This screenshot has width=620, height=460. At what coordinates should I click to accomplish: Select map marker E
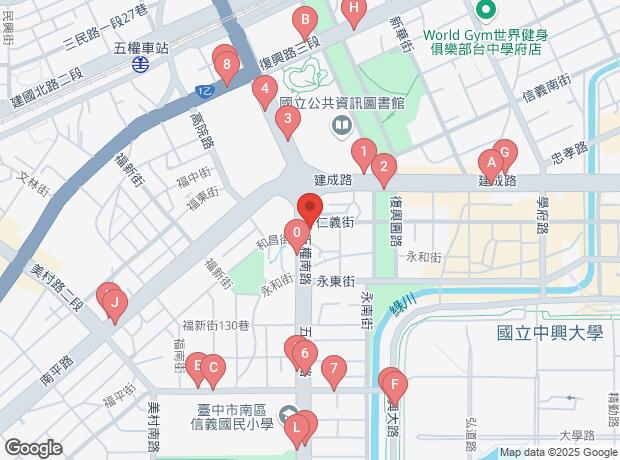(198, 365)
